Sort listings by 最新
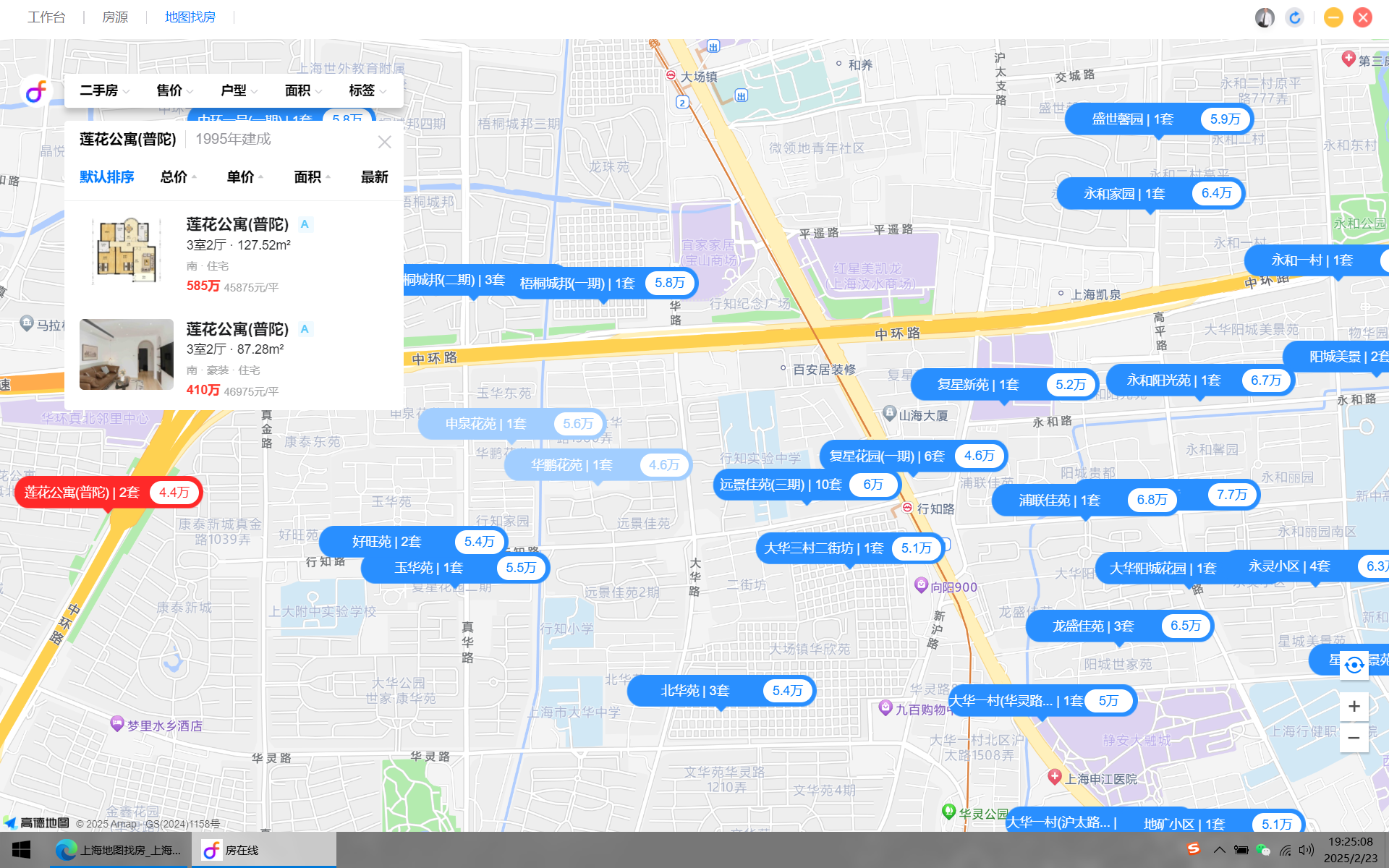The height and width of the screenshot is (868, 1389). 374,177
